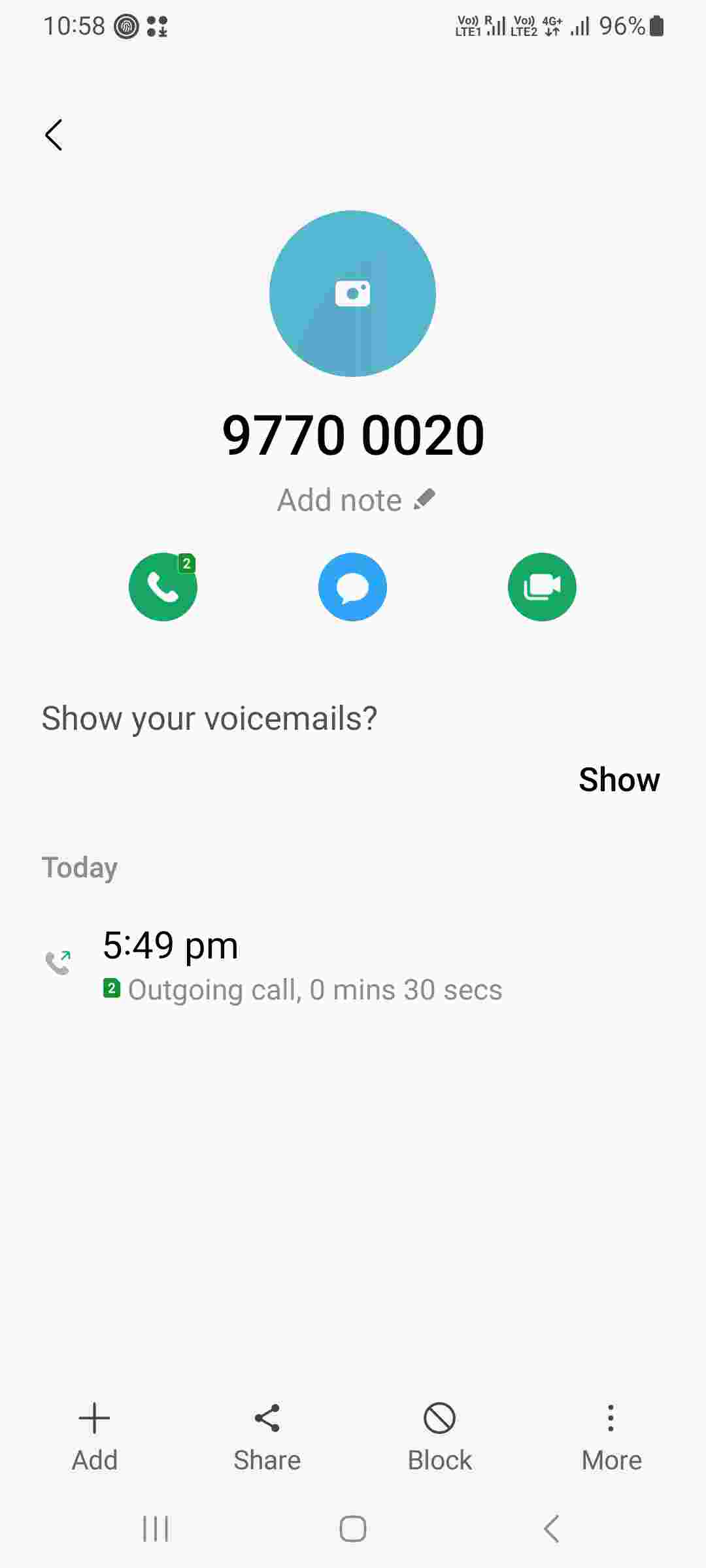Send a message to 9770 0020
This screenshot has width=706, height=1568.
coord(352,587)
